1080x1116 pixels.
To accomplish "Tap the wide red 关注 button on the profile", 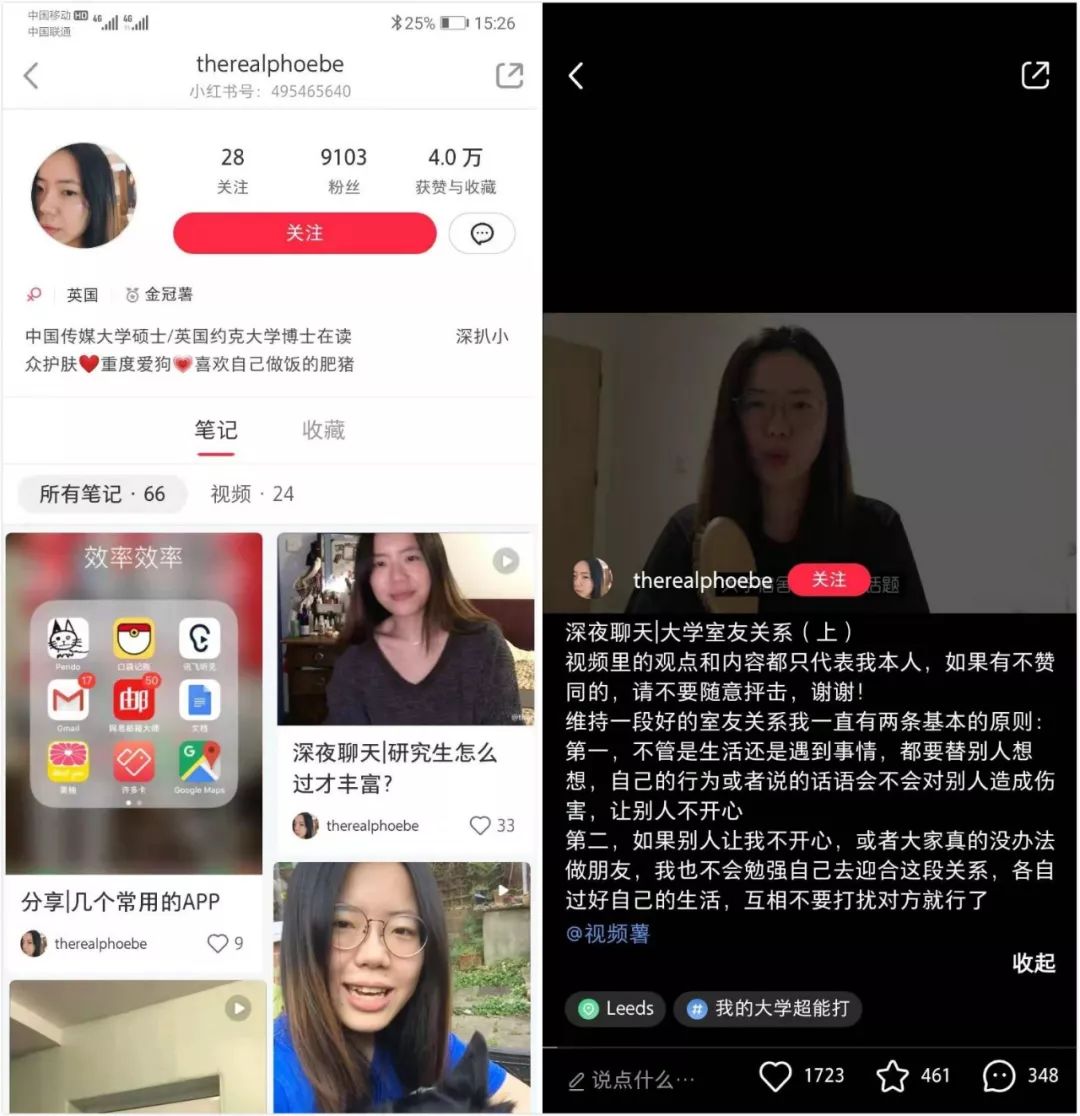I will [x=305, y=233].
